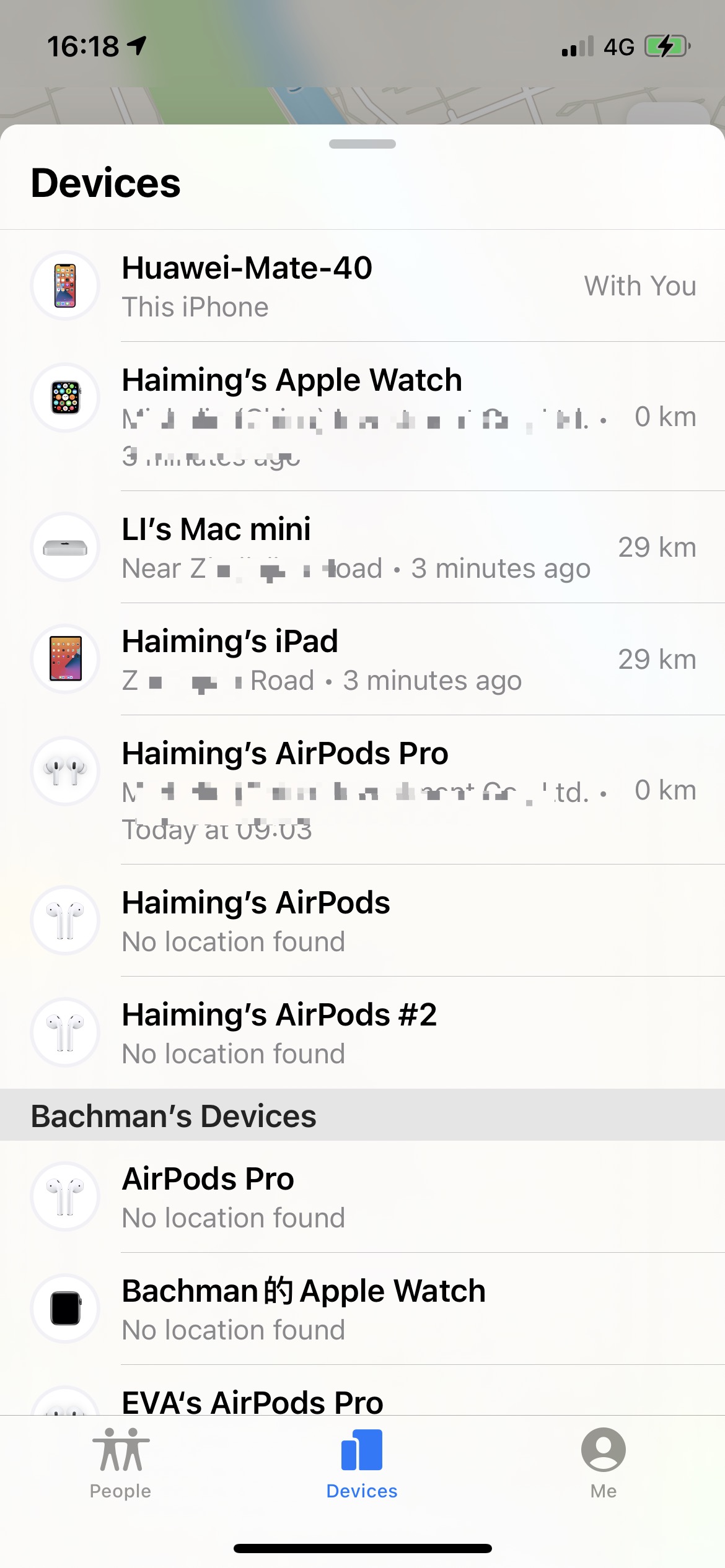The height and width of the screenshot is (1568, 725).
Task: Open LI's Mac mini location
Action: (362, 547)
